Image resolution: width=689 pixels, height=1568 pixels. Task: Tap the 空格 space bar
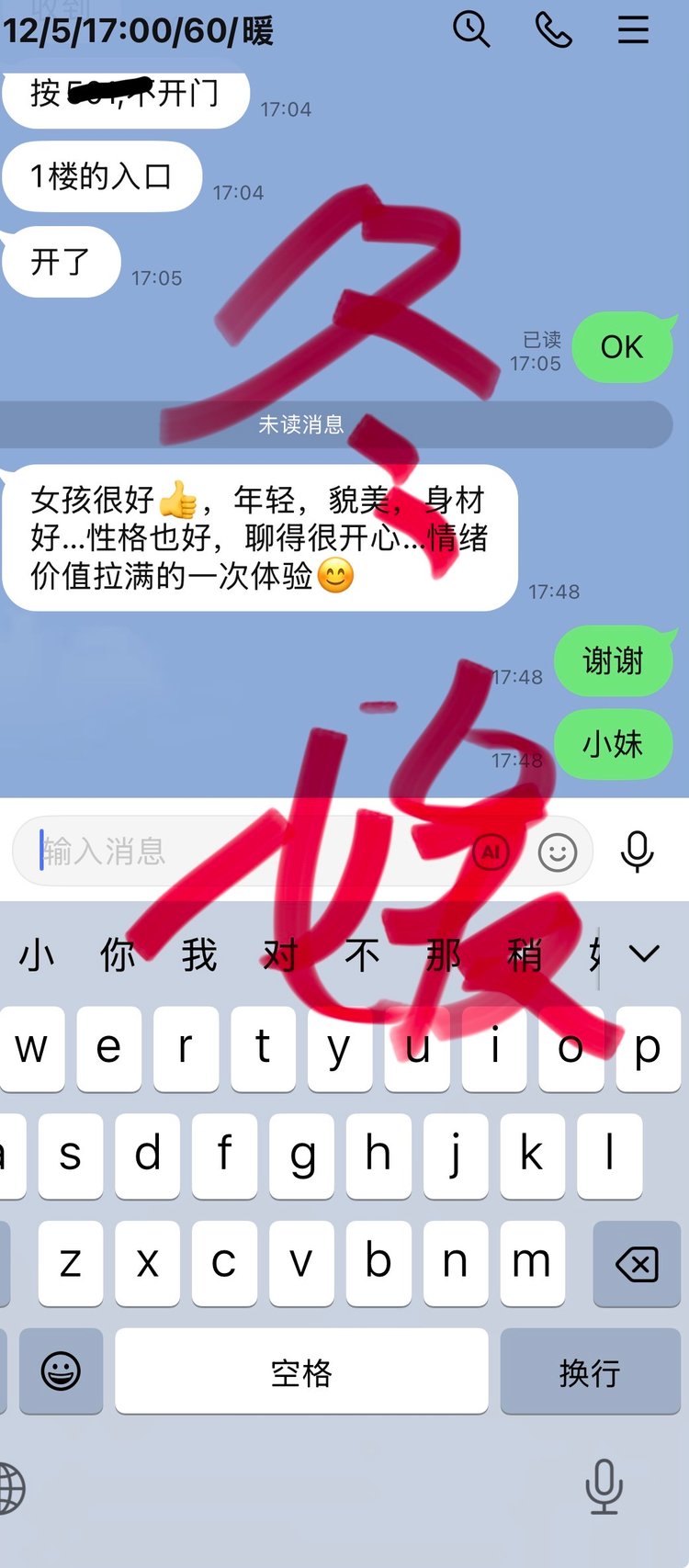click(301, 1372)
